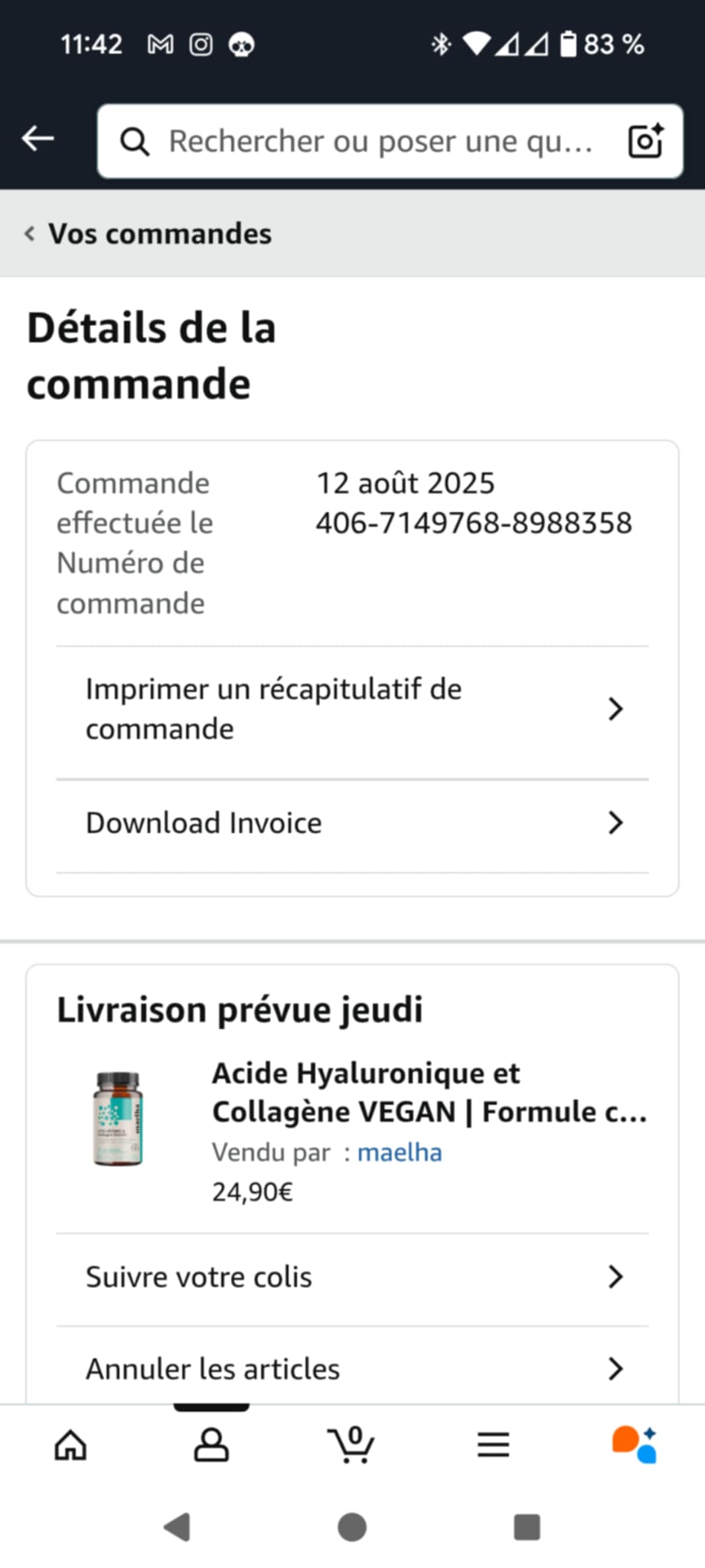Open the hamburger menu tab
The height and width of the screenshot is (1568, 705).
493,1445
